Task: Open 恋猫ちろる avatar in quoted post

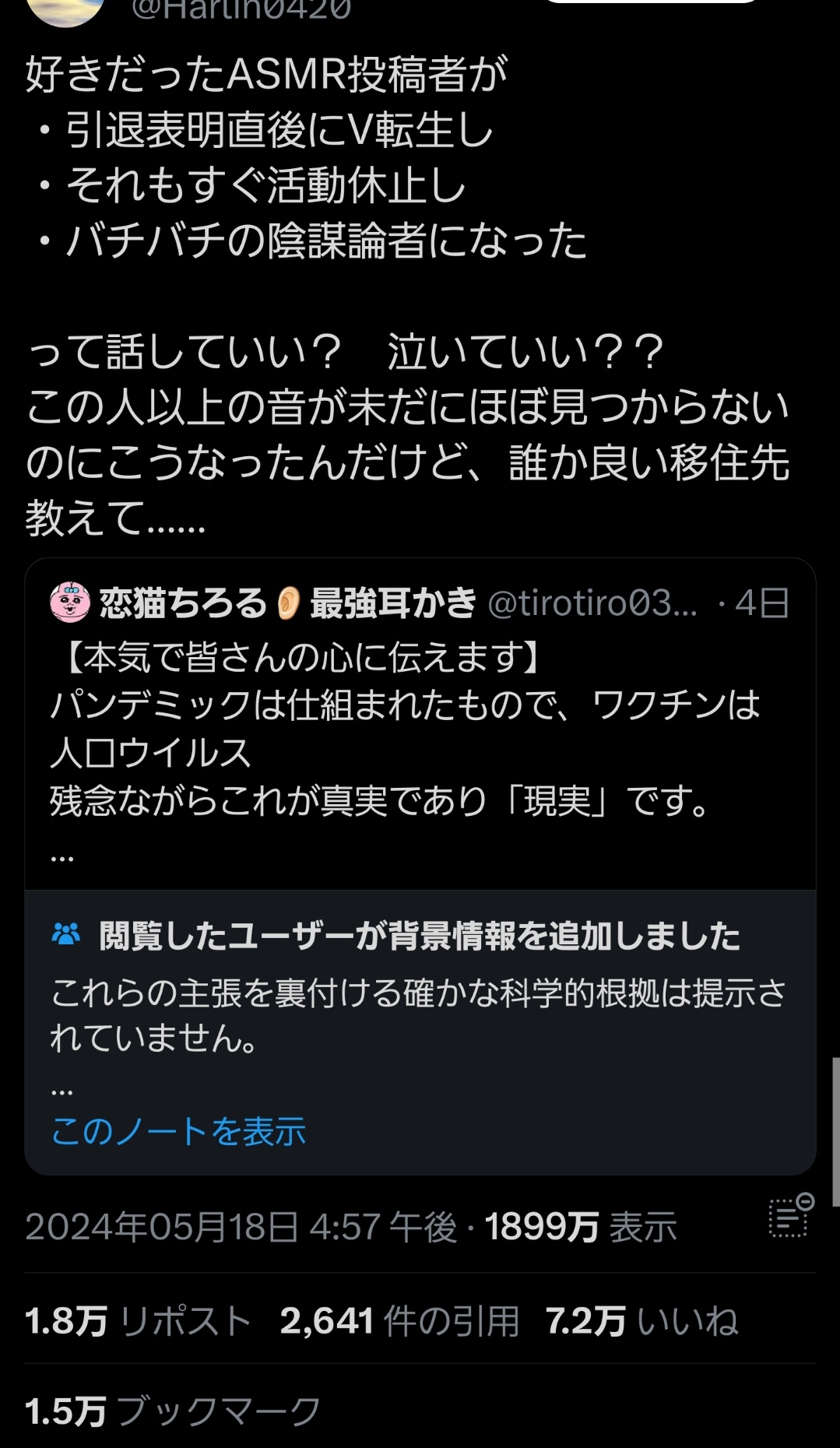Action: 70,603
